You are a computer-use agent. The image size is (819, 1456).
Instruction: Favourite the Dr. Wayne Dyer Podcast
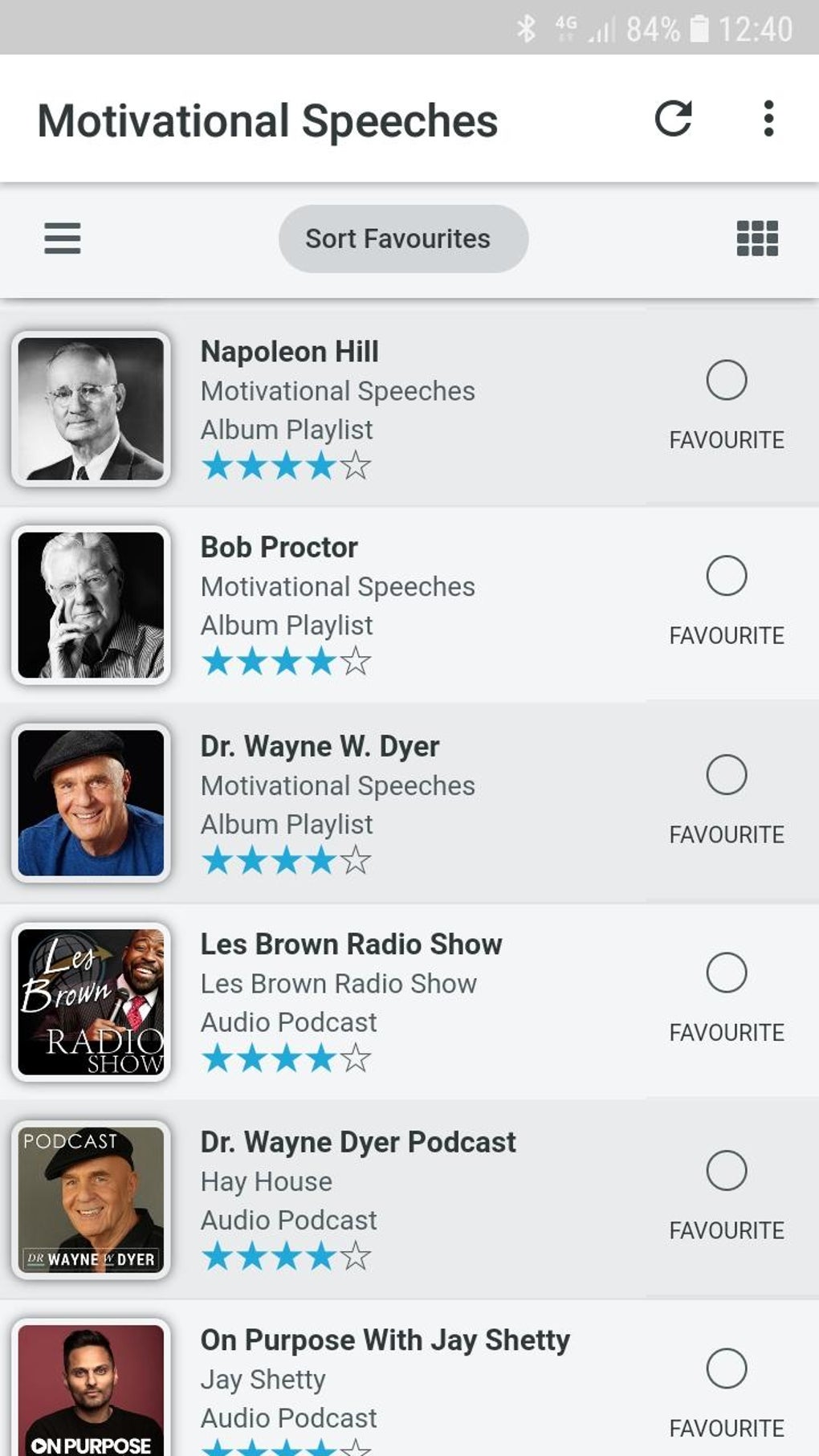click(727, 1171)
